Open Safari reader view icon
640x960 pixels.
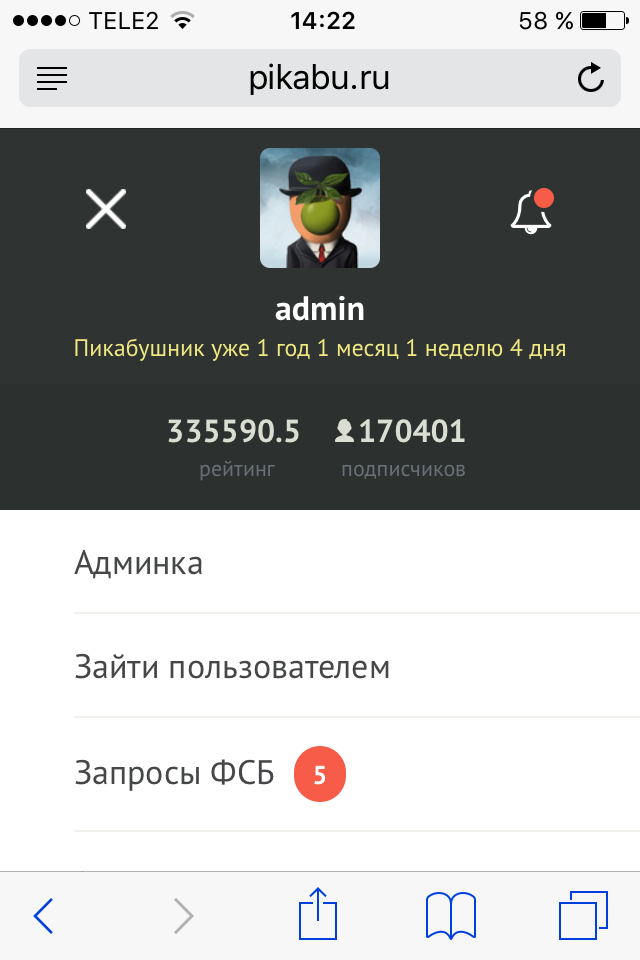coord(52,78)
